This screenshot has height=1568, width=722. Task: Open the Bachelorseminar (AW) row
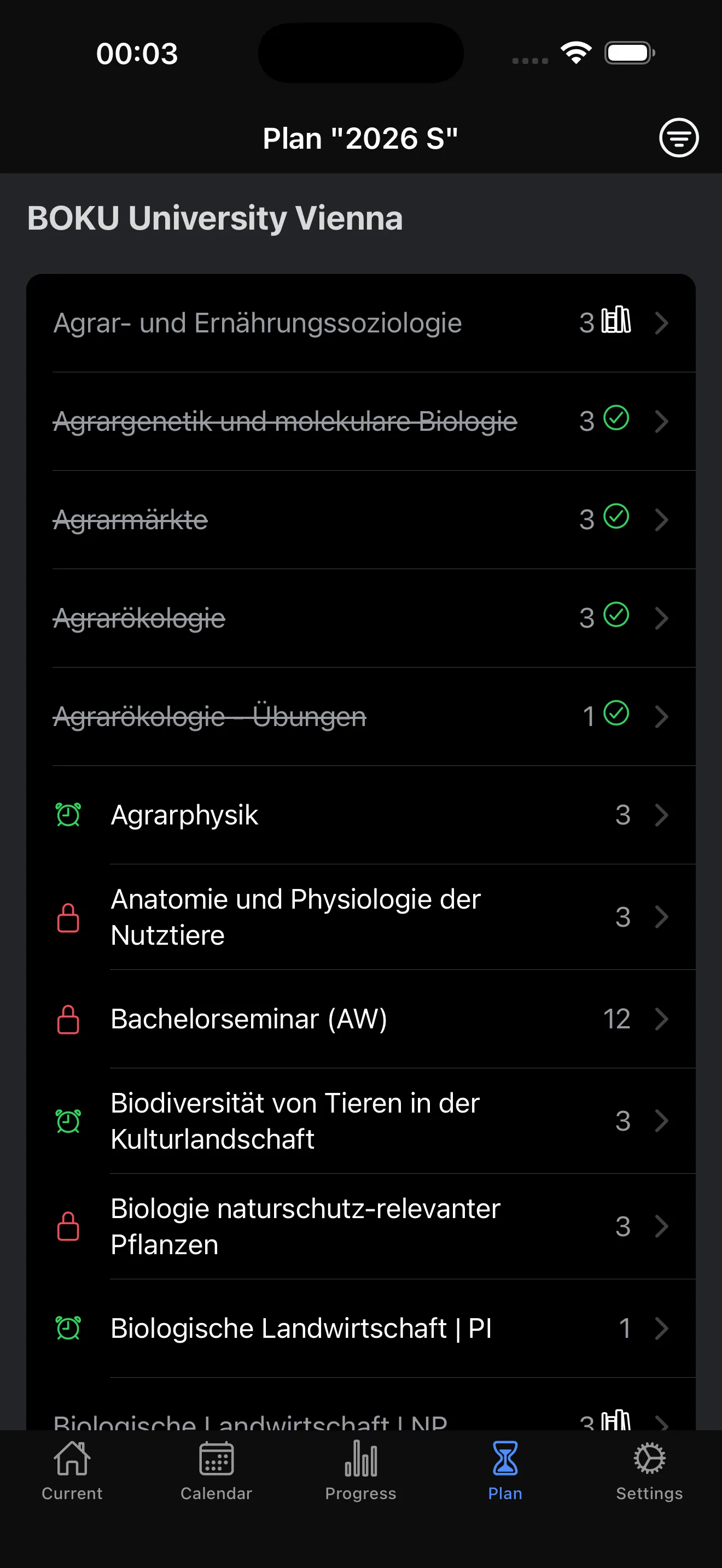(360, 1019)
